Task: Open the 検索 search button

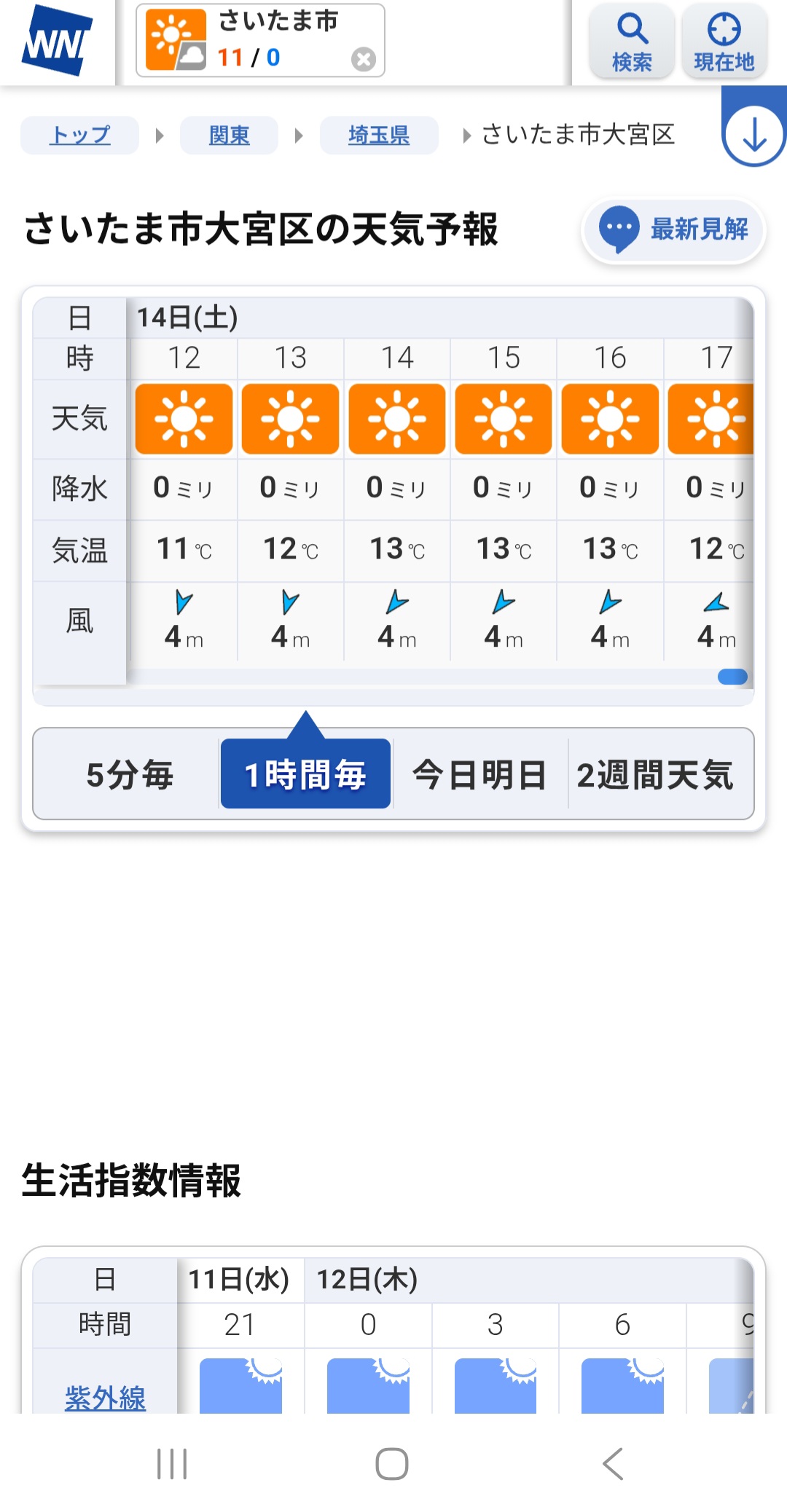Action: (631, 41)
